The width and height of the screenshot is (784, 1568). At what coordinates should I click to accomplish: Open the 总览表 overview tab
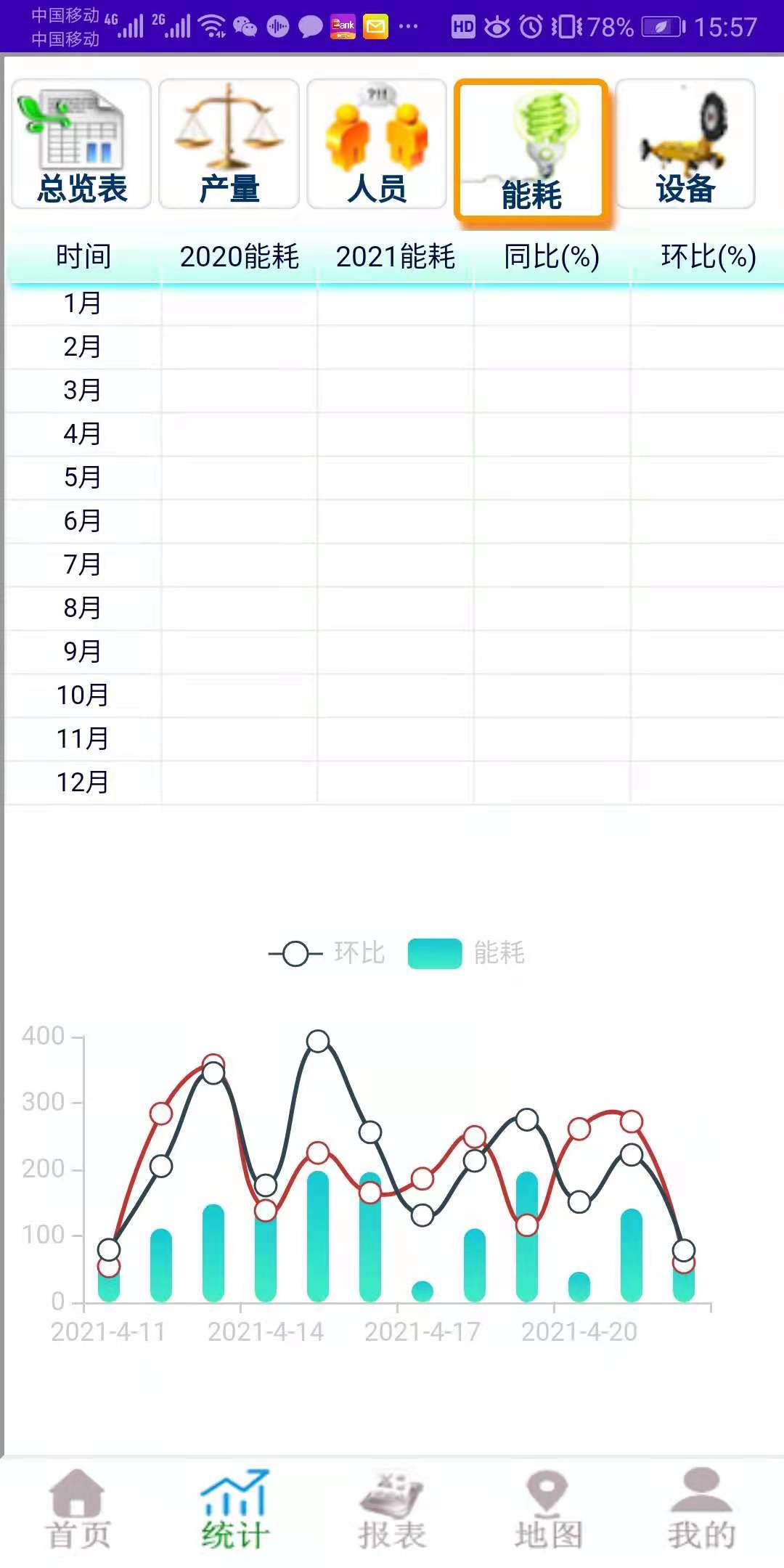point(81,144)
